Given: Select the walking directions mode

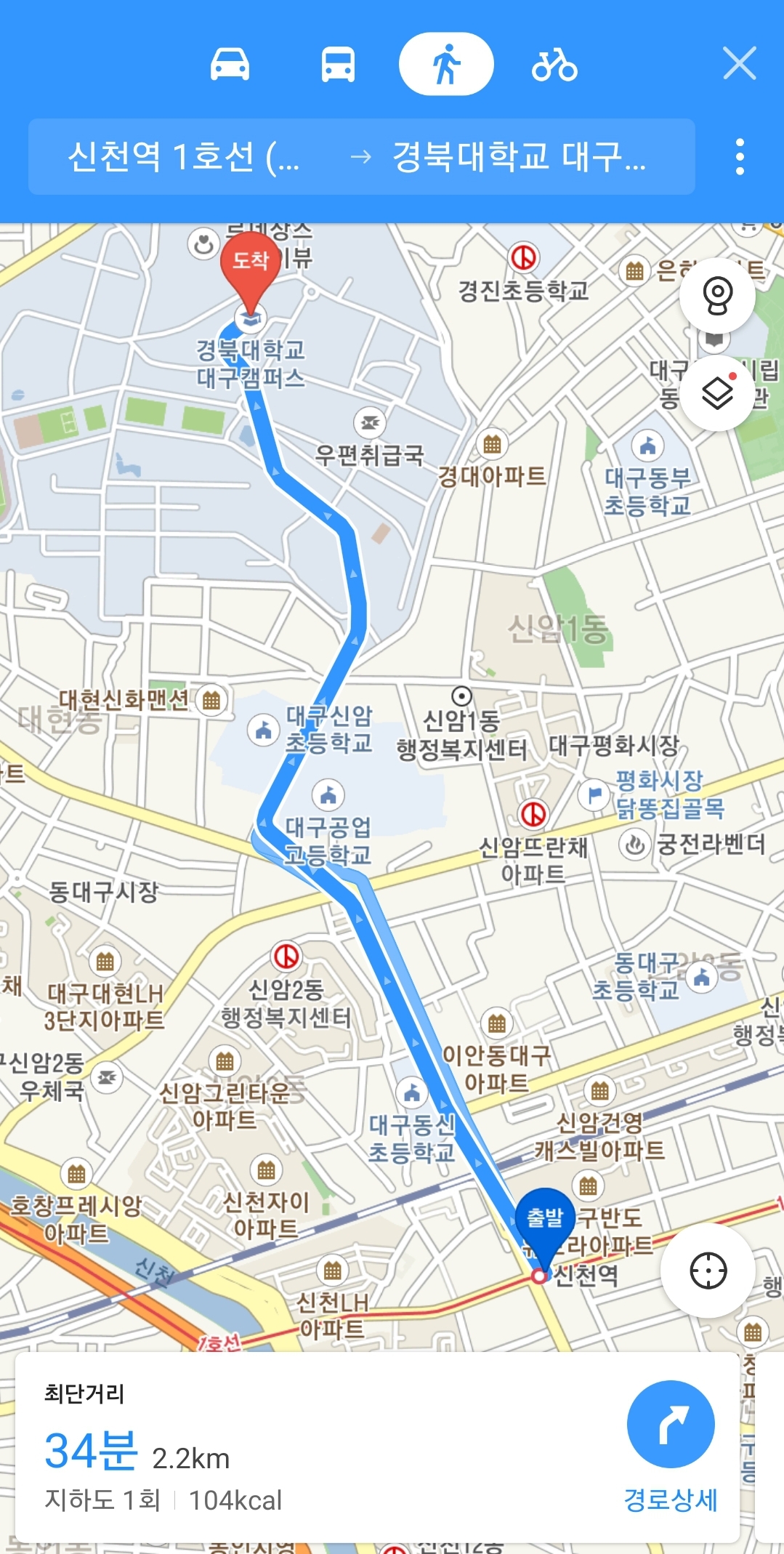Looking at the screenshot, I should tap(446, 64).
